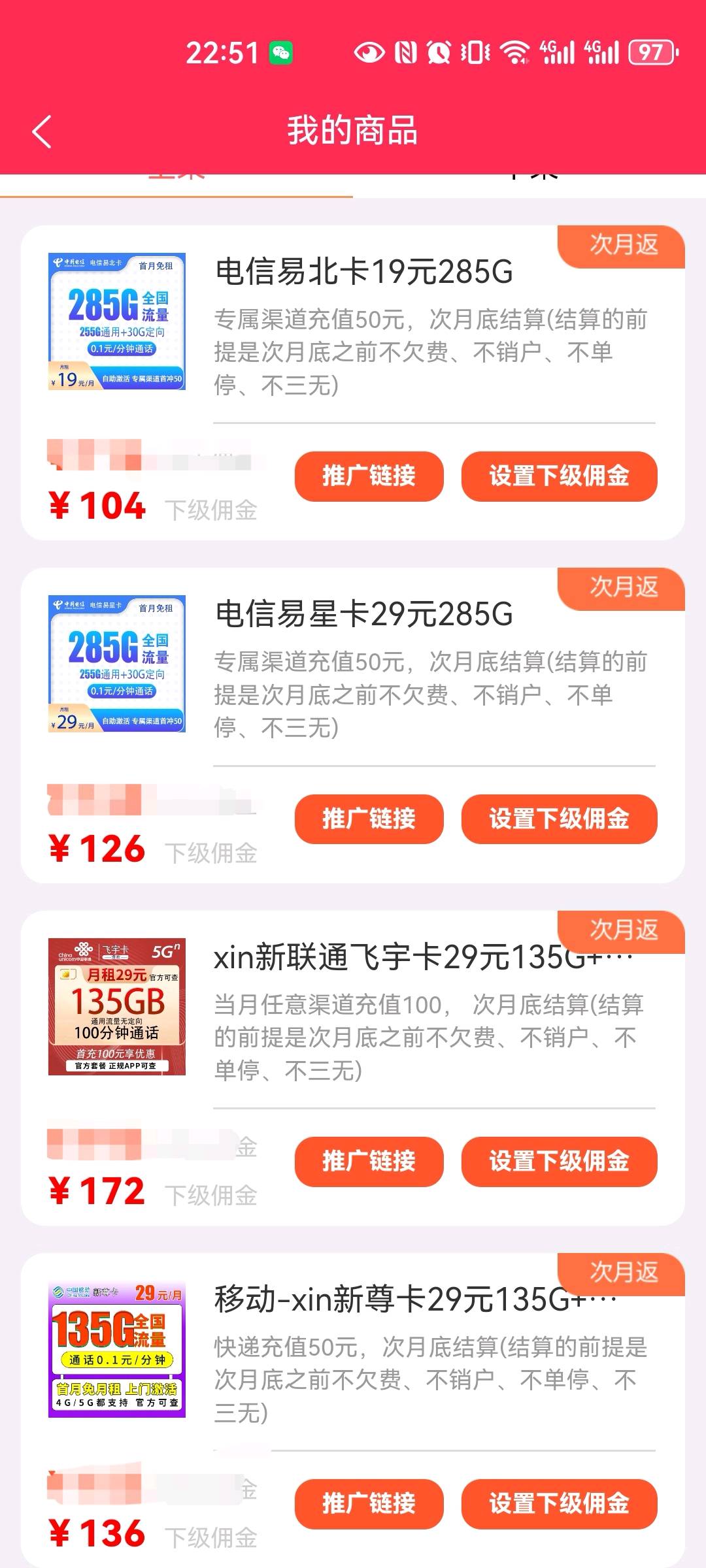Set 下级佣金 for 电信易北卡19元285G
The width and height of the screenshot is (706, 1568).
click(x=559, y=476)
